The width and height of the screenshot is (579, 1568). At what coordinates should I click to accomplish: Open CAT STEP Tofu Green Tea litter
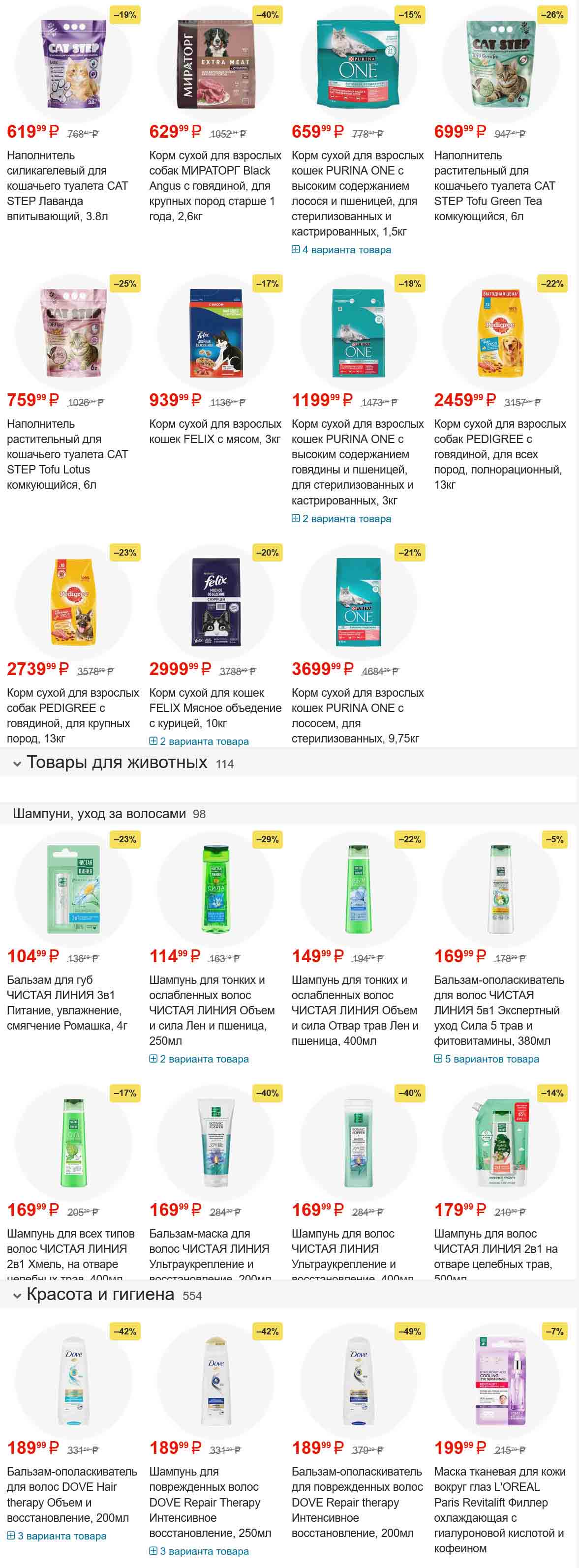(494, 186)
